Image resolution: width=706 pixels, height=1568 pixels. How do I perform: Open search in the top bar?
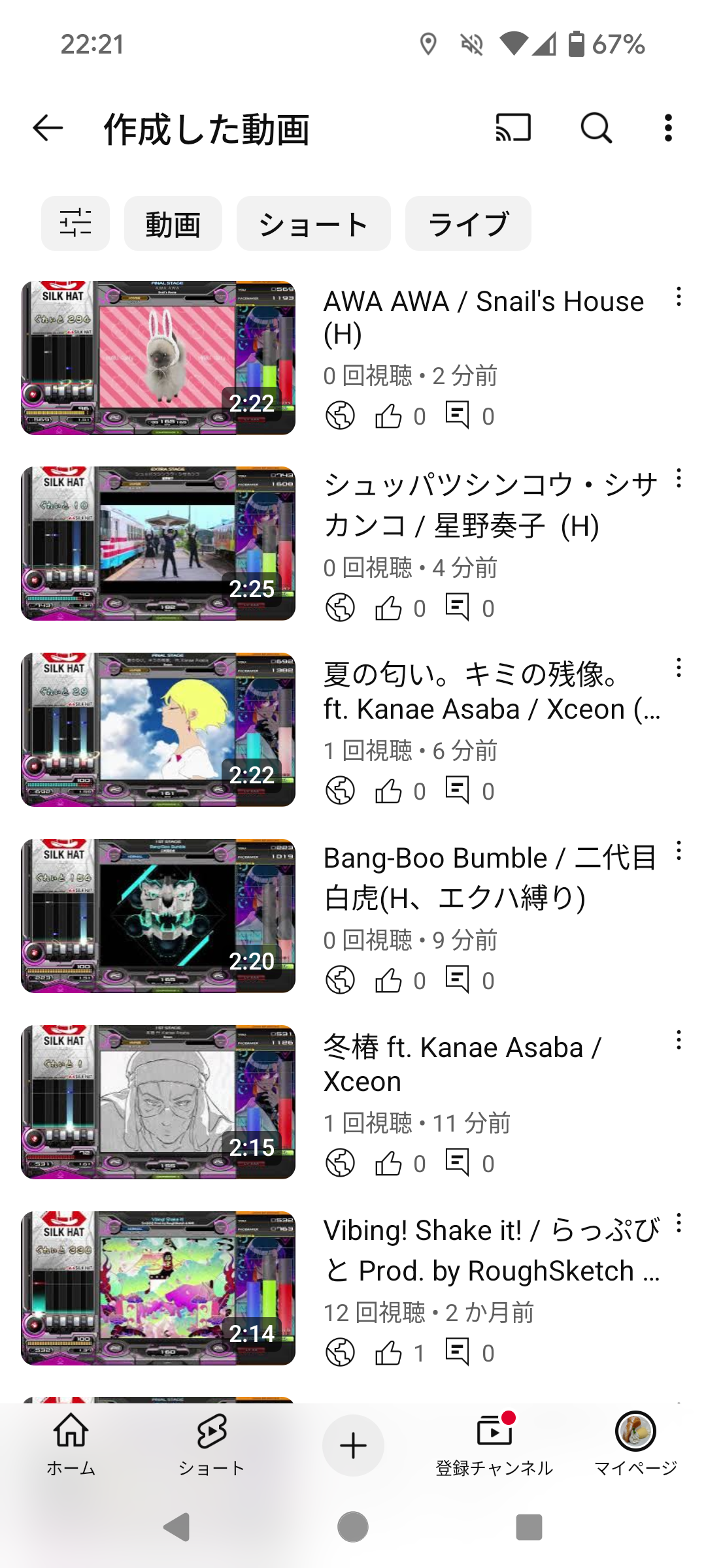point(596,128)
